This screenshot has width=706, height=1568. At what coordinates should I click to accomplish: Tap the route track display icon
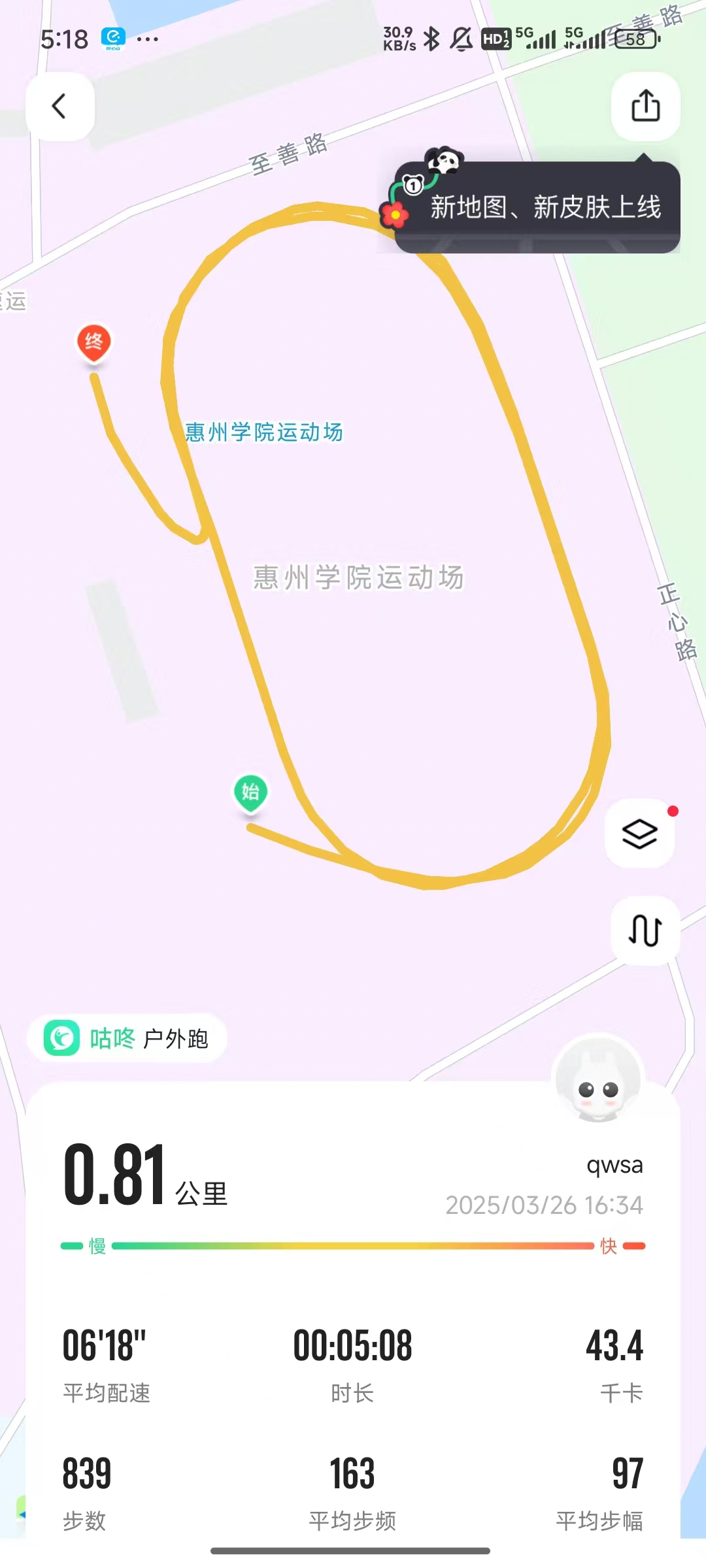pyautogui.click(x=645, y=930)
